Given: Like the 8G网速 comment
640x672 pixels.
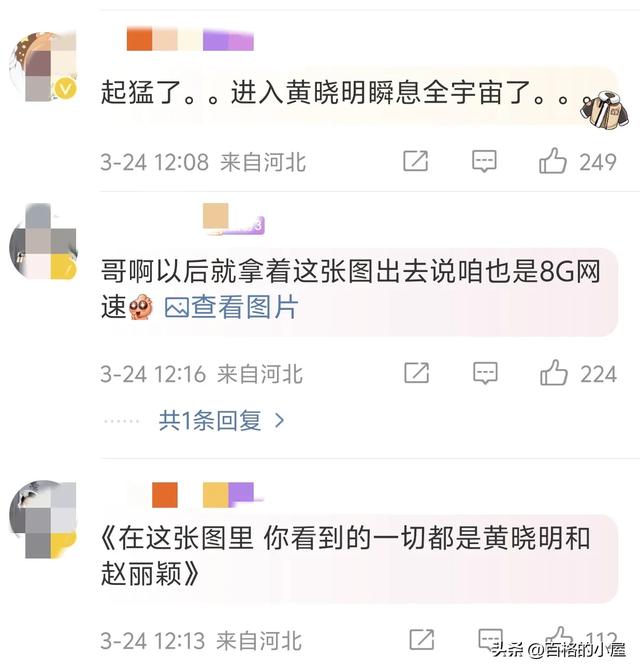Looking at the screenshot, I should click(554, 373).
